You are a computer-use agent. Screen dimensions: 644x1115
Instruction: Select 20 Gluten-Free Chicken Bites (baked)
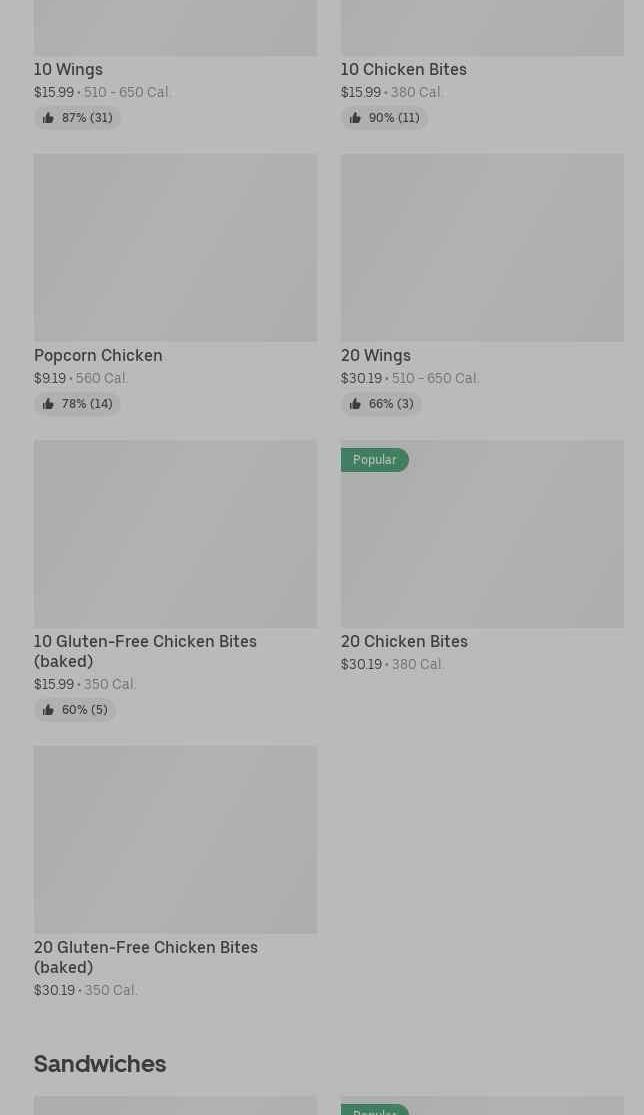175,840
